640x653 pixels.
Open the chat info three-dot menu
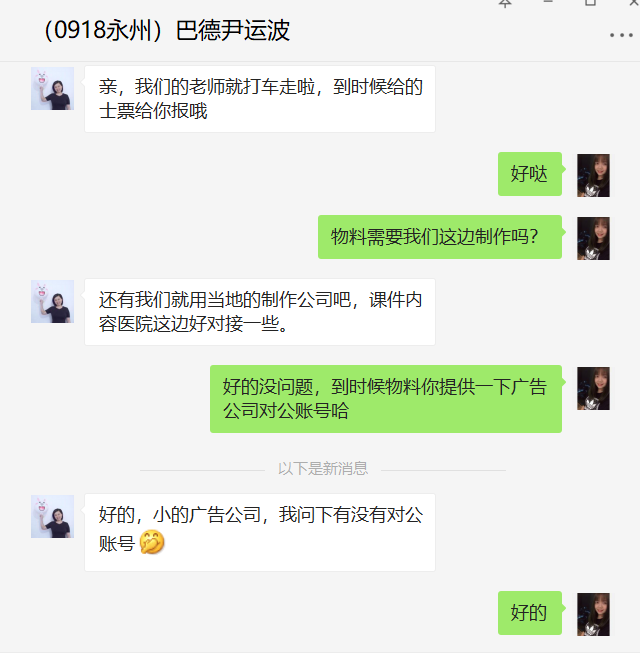tap(621, 35)
